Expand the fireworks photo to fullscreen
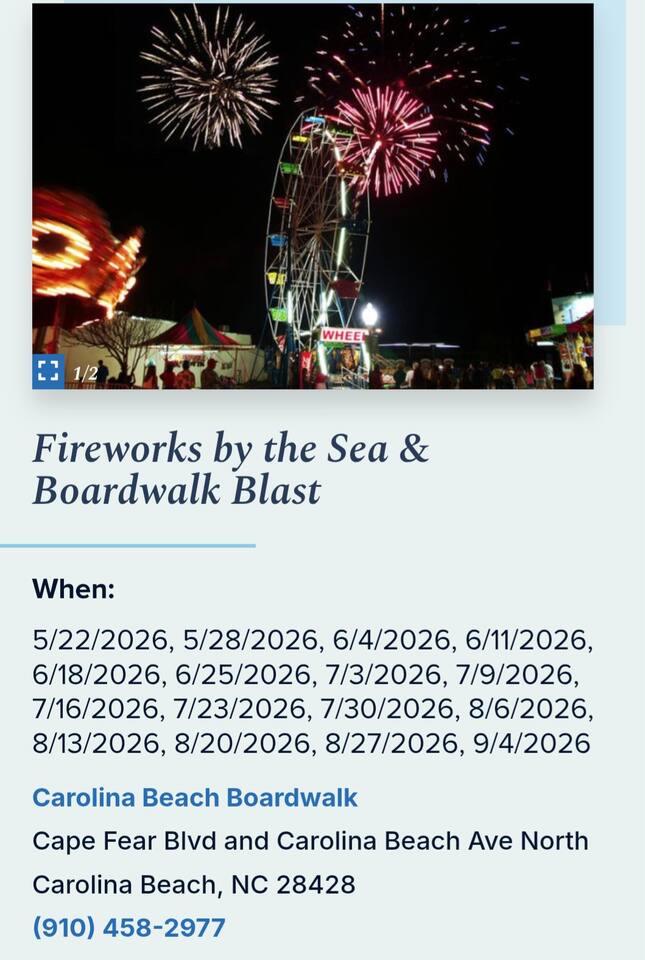 (x=48, y=371)
